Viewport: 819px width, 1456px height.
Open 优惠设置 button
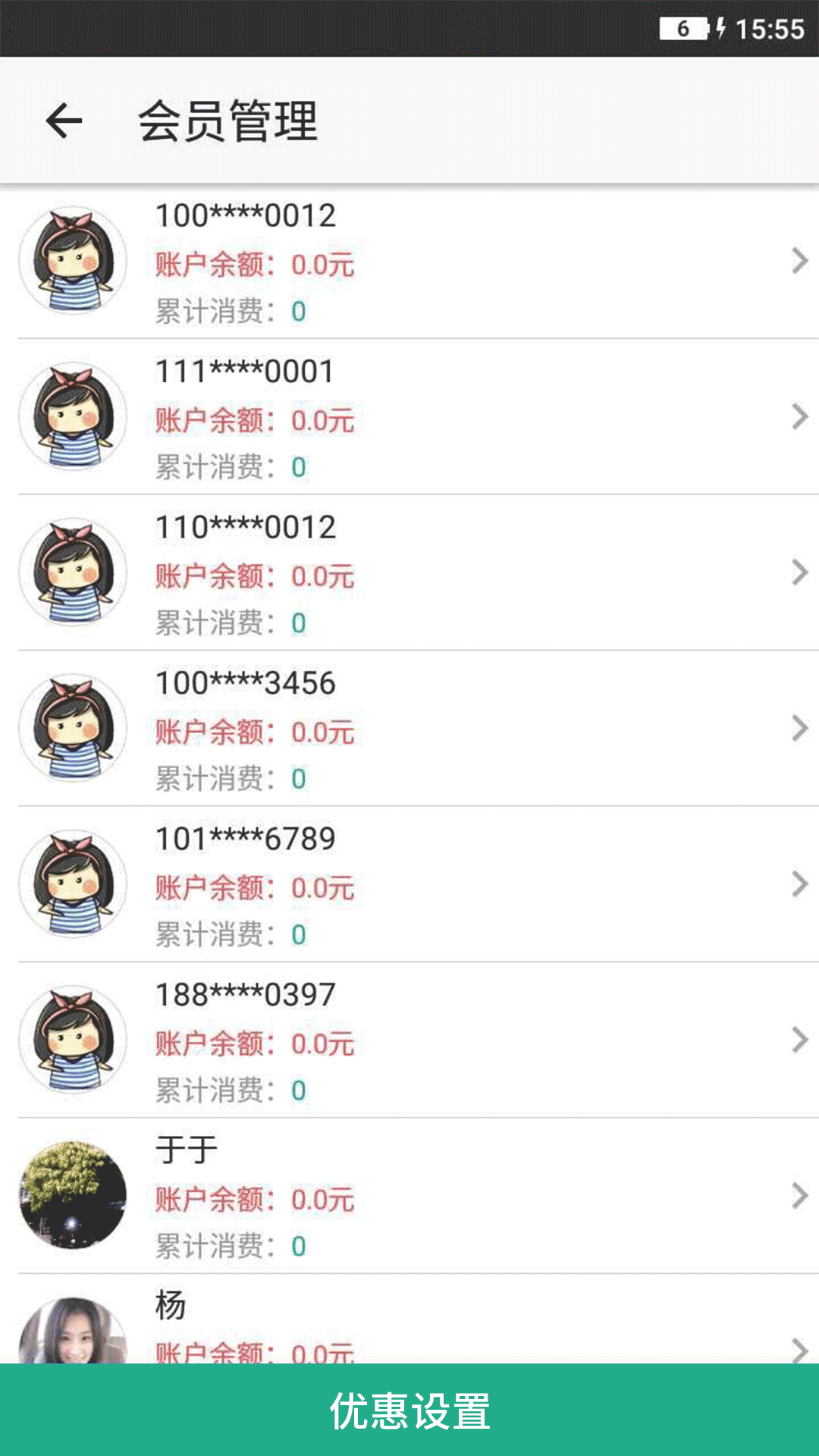[x=409, y=1410]
